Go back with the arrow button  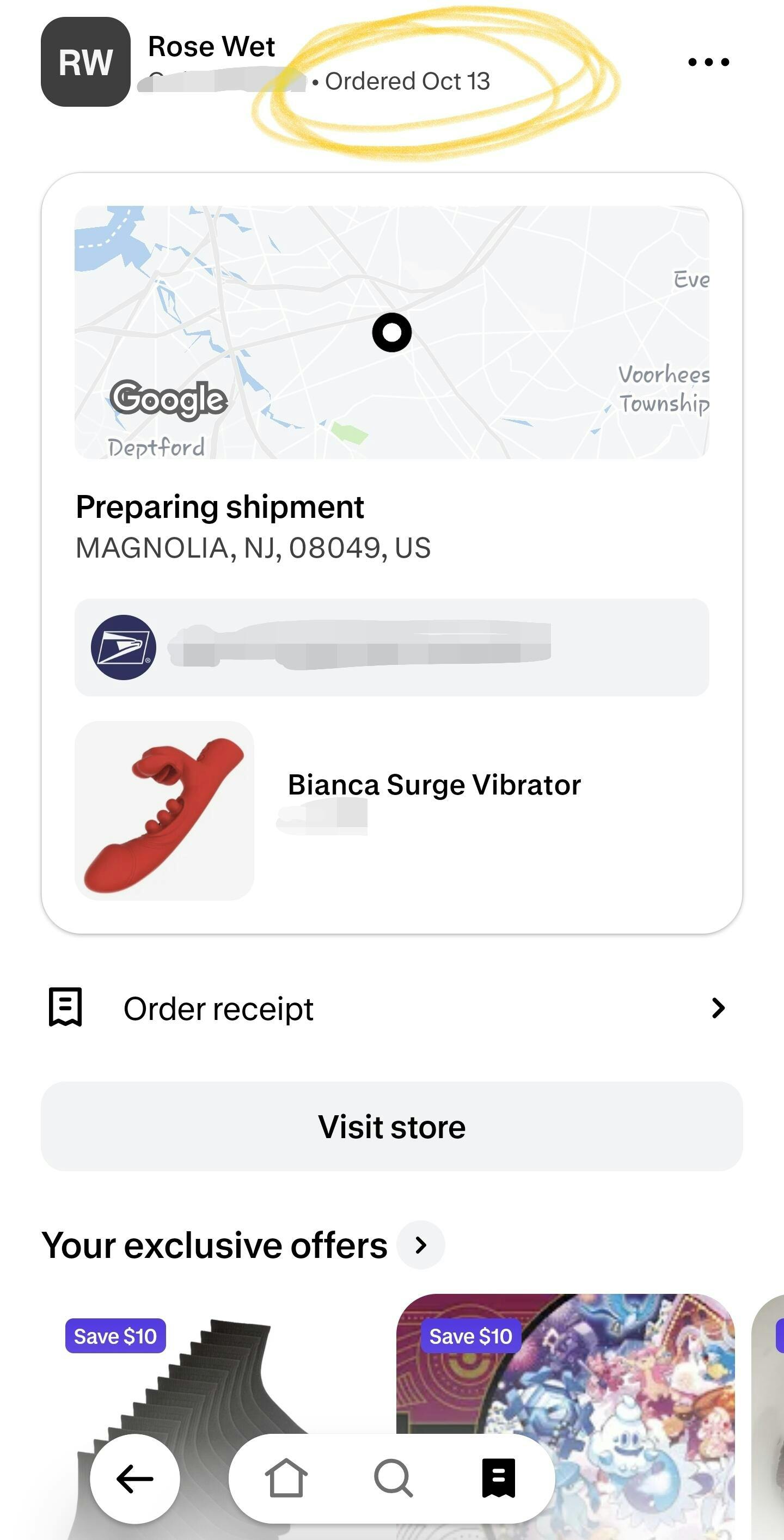click(135, 1478)
